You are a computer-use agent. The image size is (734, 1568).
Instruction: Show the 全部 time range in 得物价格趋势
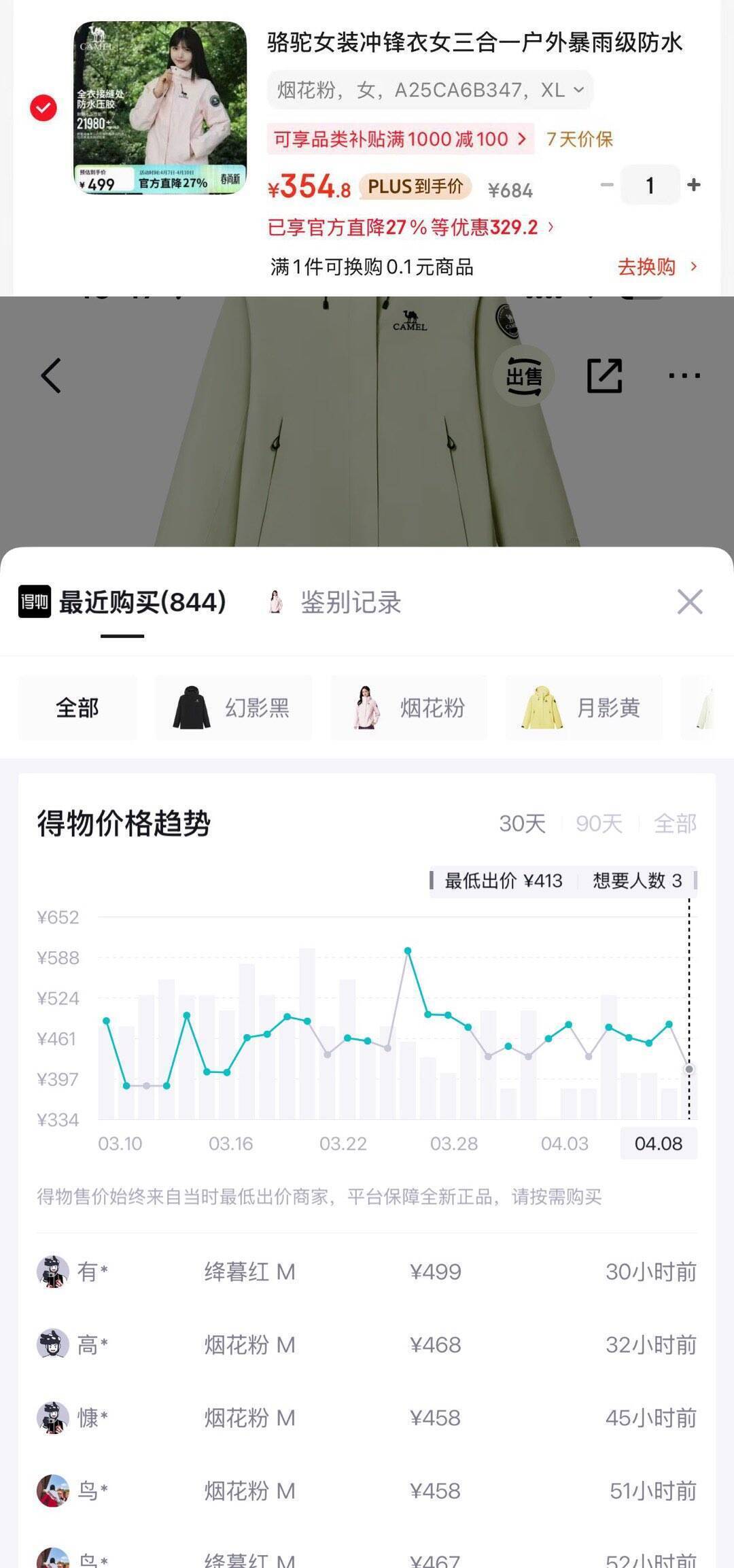(675, 823)
